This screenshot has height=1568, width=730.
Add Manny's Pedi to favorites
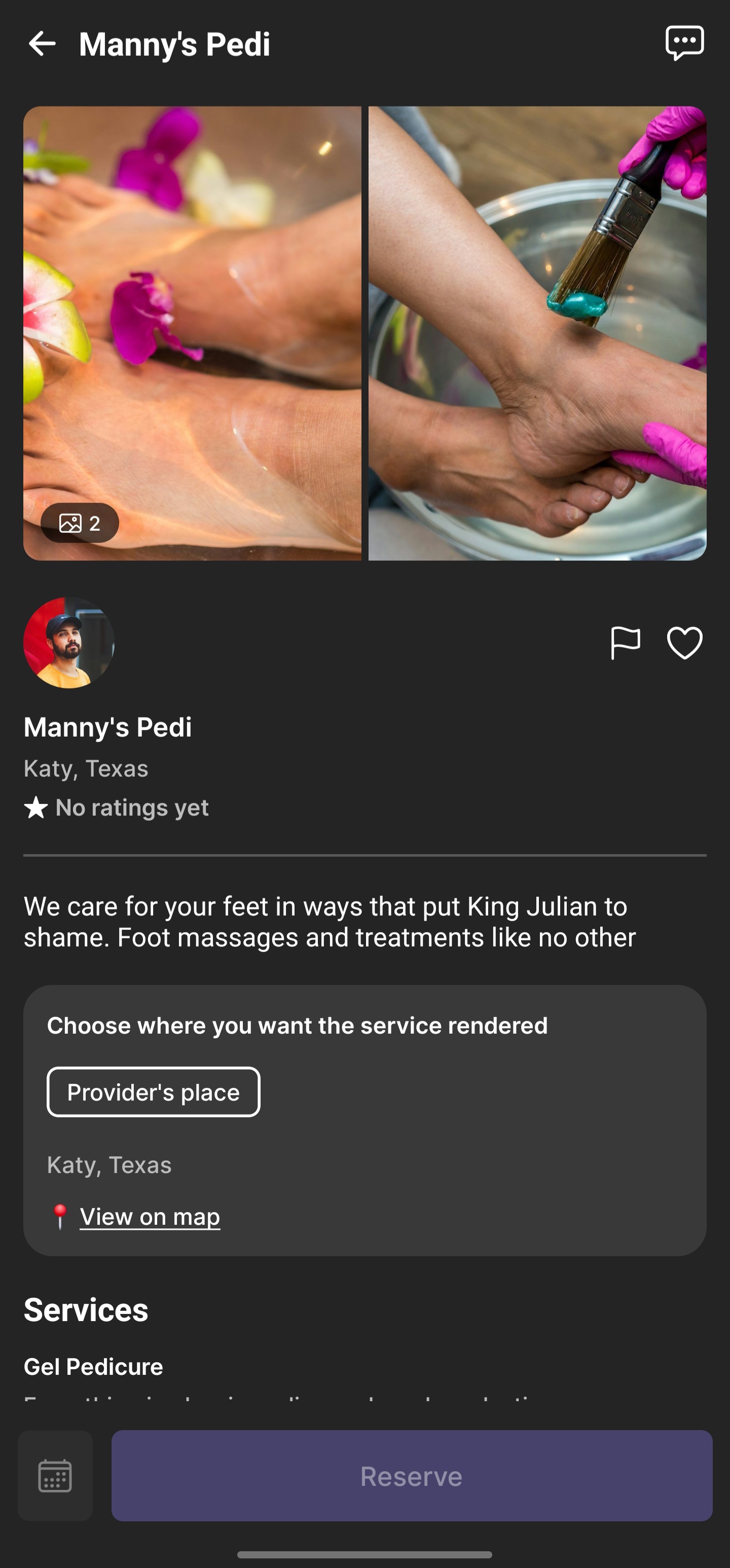click(684, 643)
